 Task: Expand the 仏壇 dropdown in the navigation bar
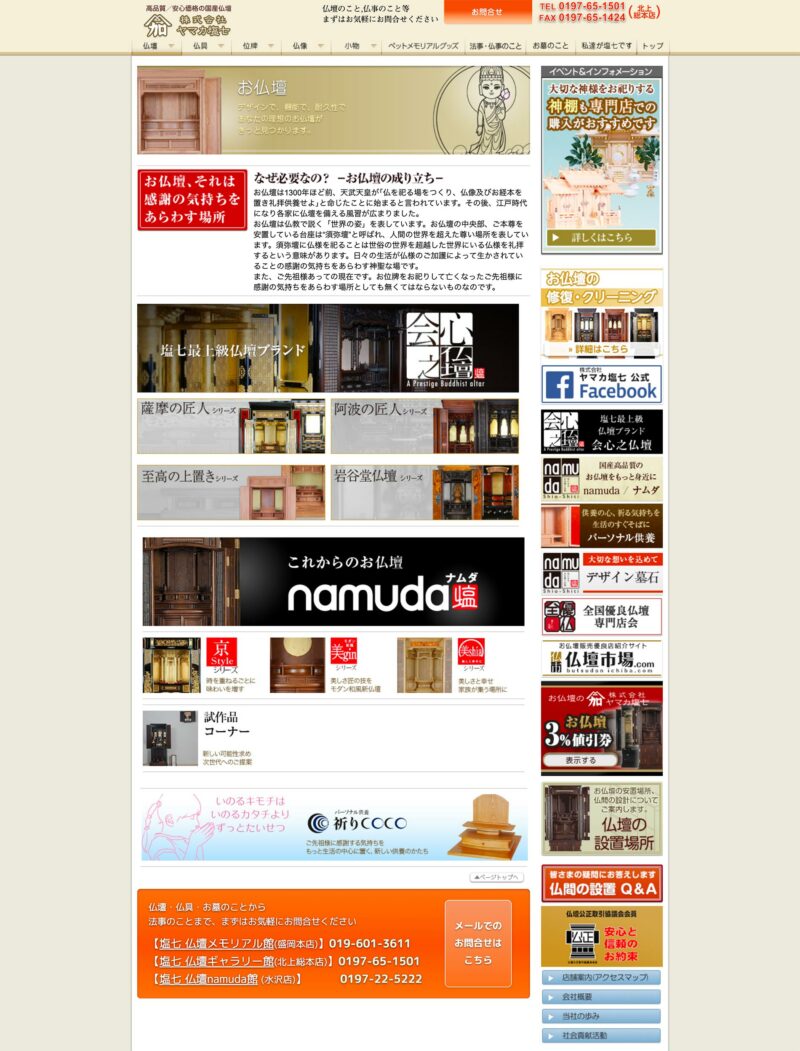[156, 46]
